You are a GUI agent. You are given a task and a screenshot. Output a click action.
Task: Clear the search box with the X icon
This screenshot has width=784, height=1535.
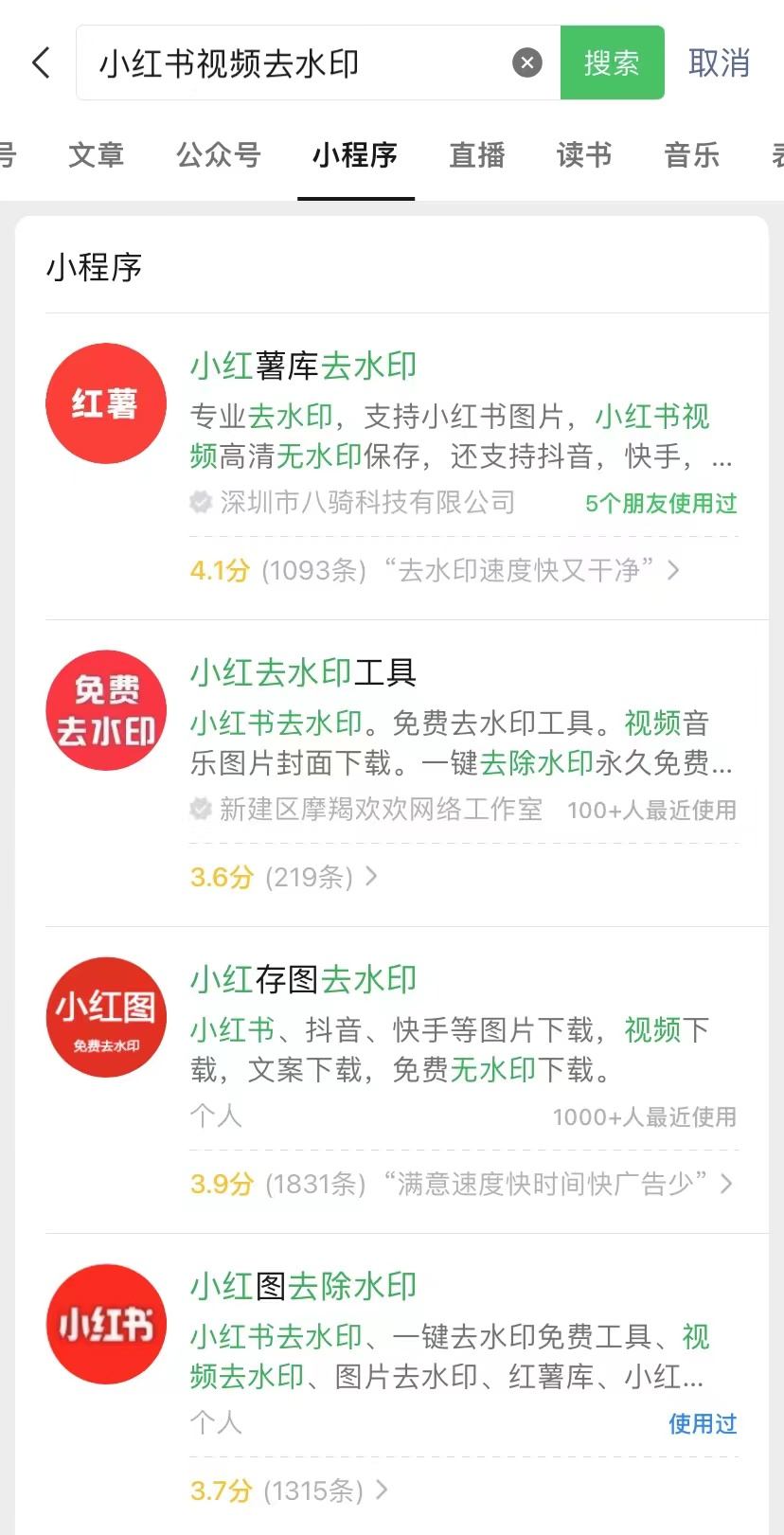526,62
